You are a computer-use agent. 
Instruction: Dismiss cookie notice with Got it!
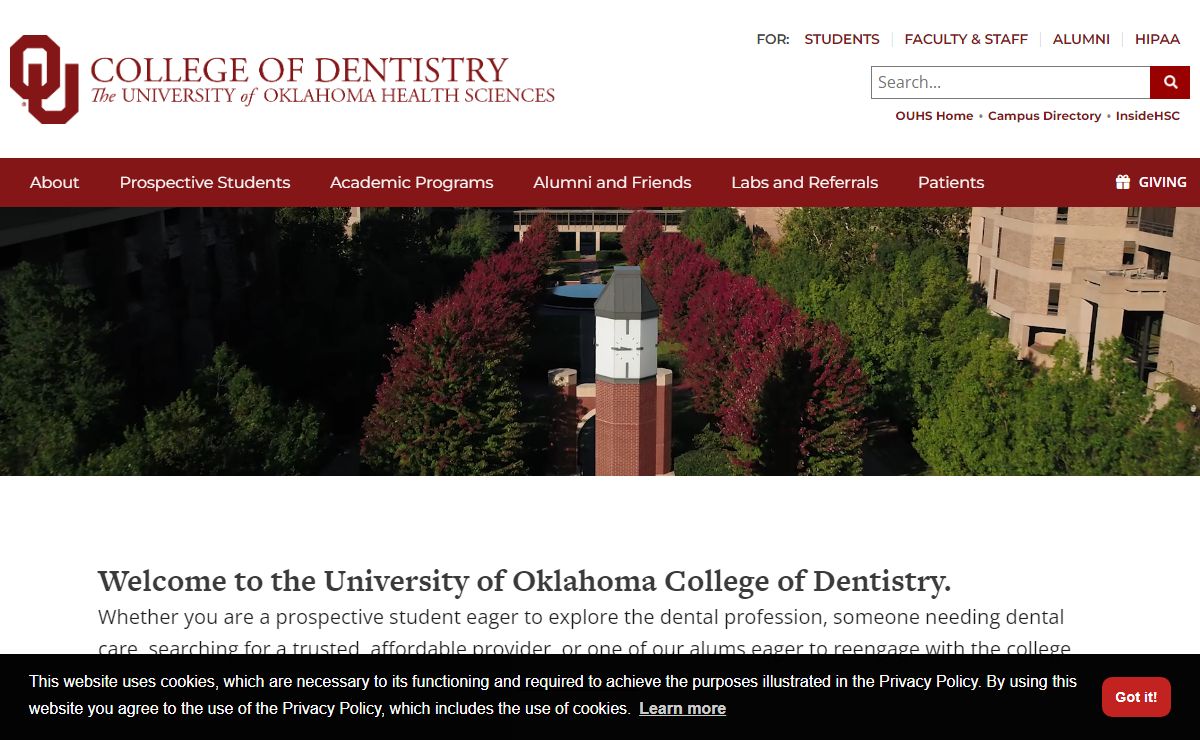pos(1136,697)
